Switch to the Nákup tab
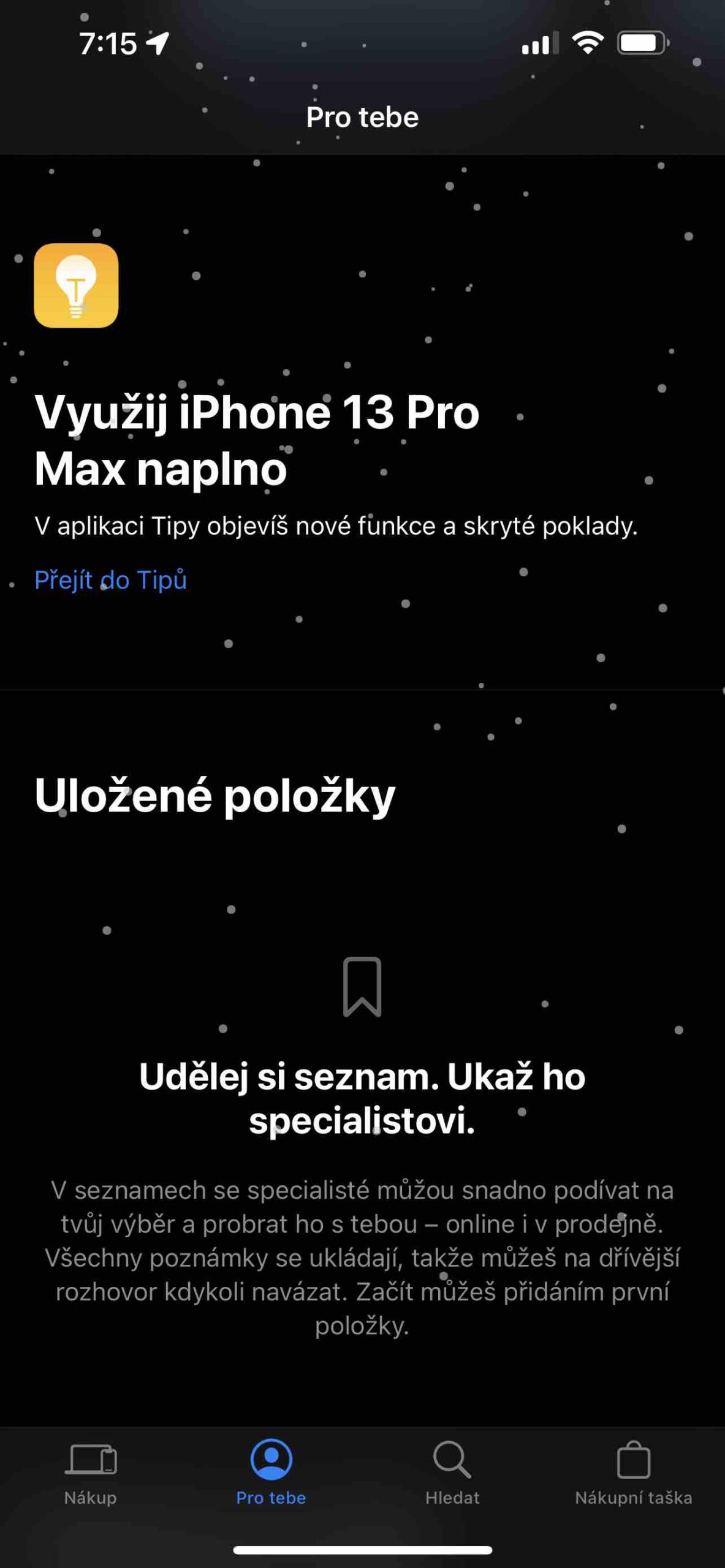 coord(91,1472)
